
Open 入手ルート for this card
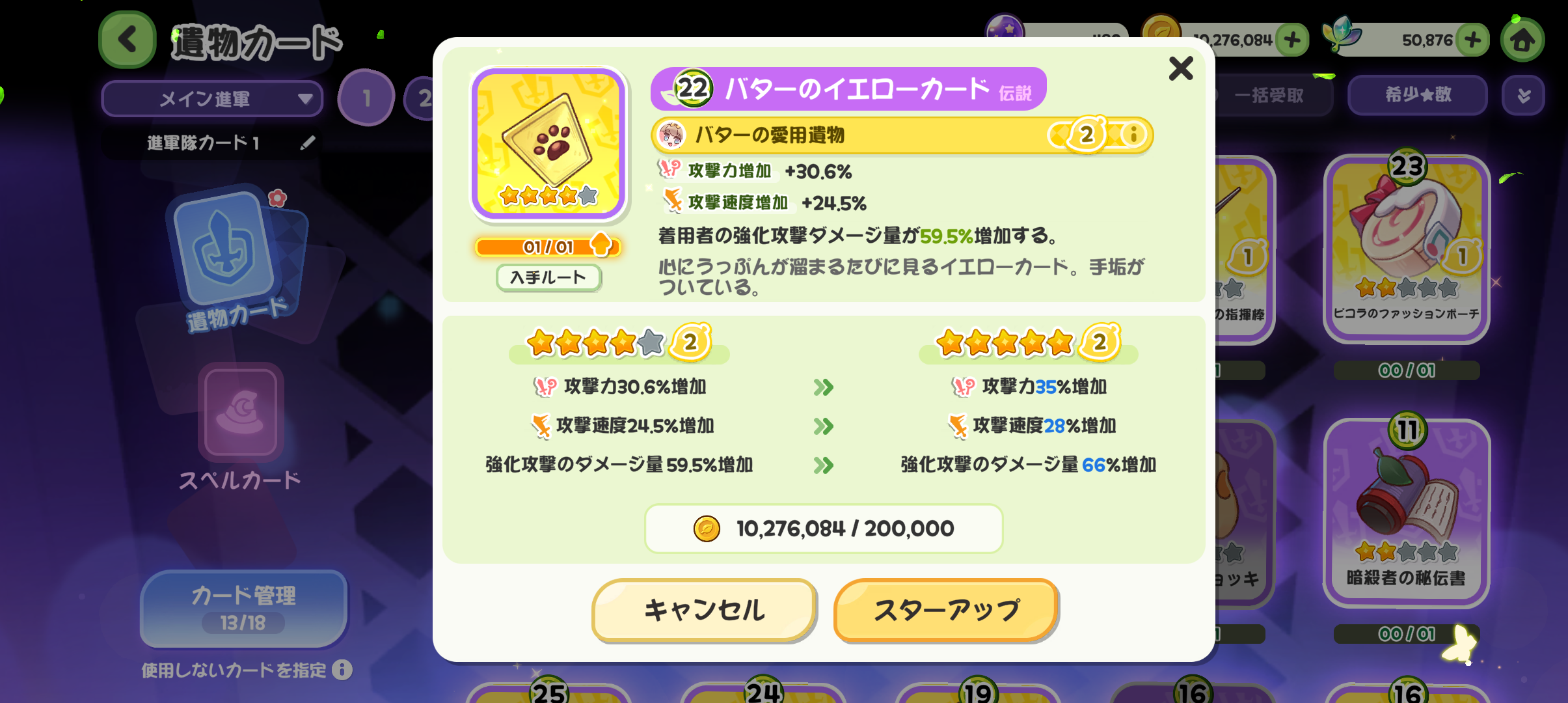pyautogui.click(x=548, y=278)
